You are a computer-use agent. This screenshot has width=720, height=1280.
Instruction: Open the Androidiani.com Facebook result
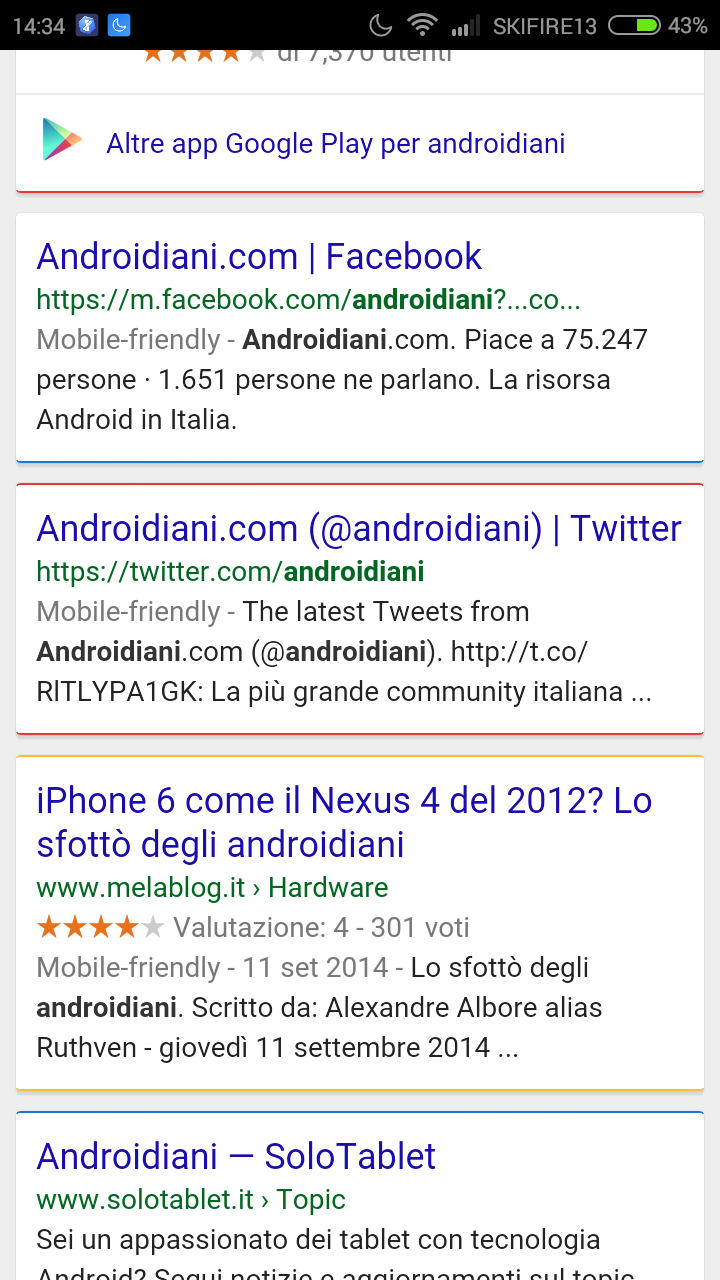tap(259, 257)
